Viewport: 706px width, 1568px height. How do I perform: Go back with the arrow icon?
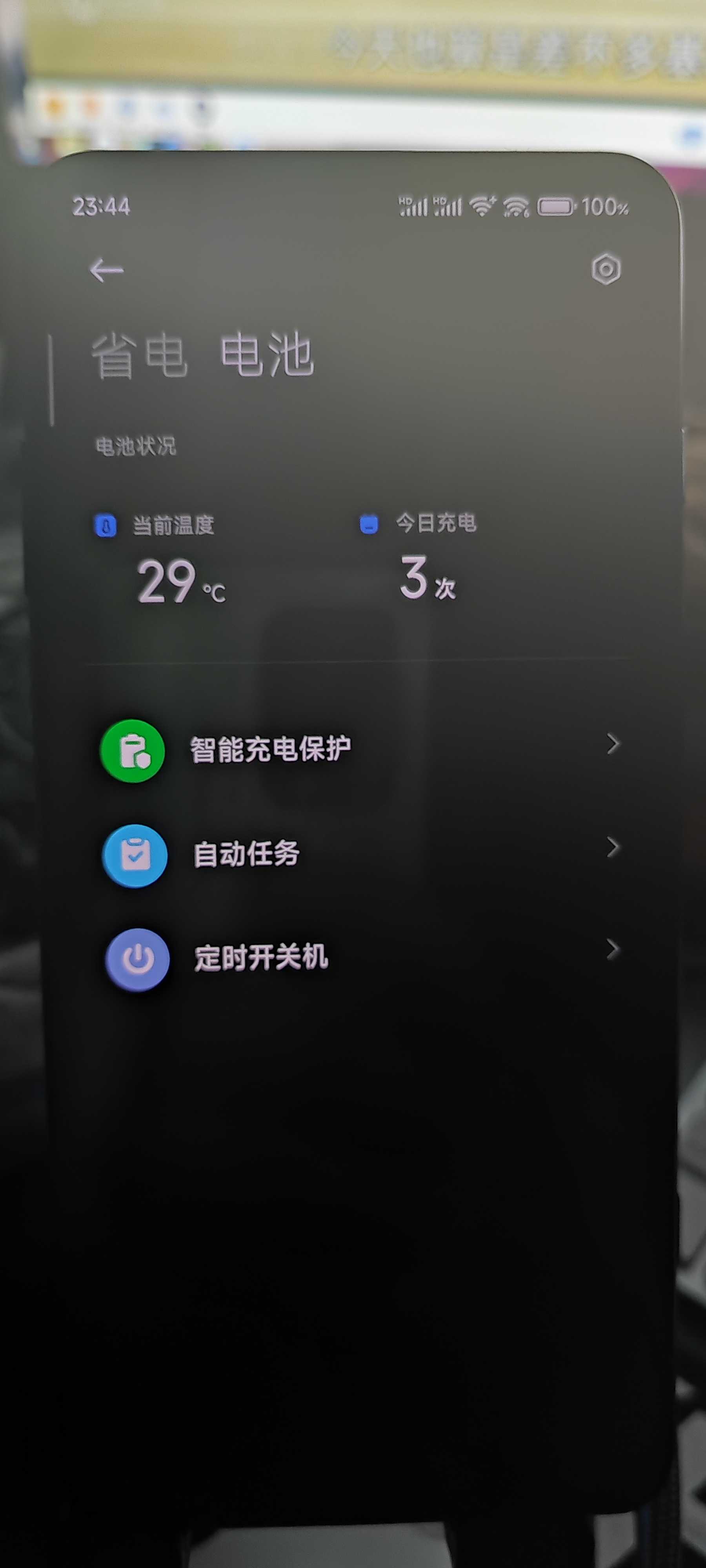click(107, 270)
